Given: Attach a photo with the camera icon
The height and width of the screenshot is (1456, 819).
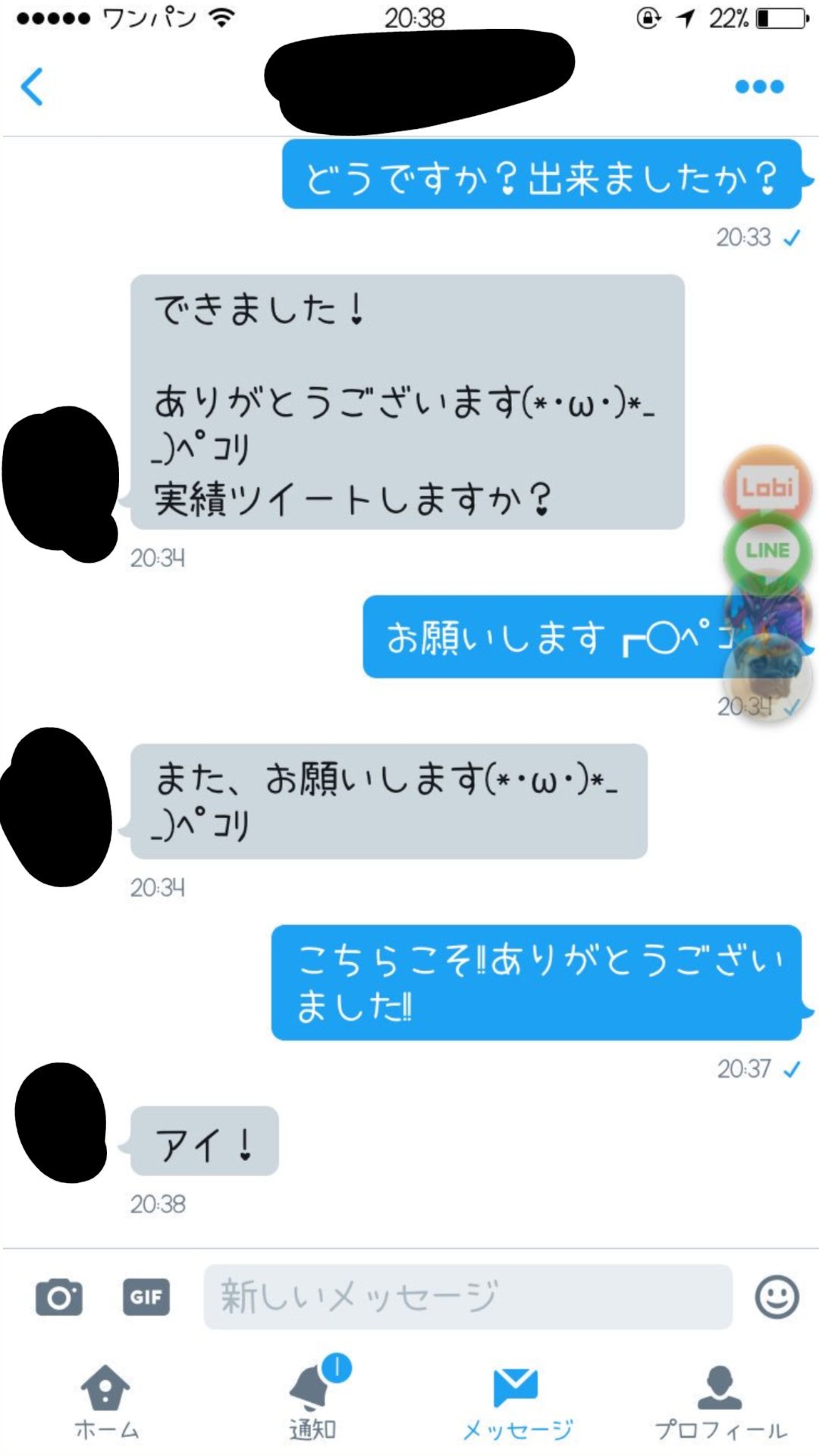Looking at the screenshot, I should 59,1297.
